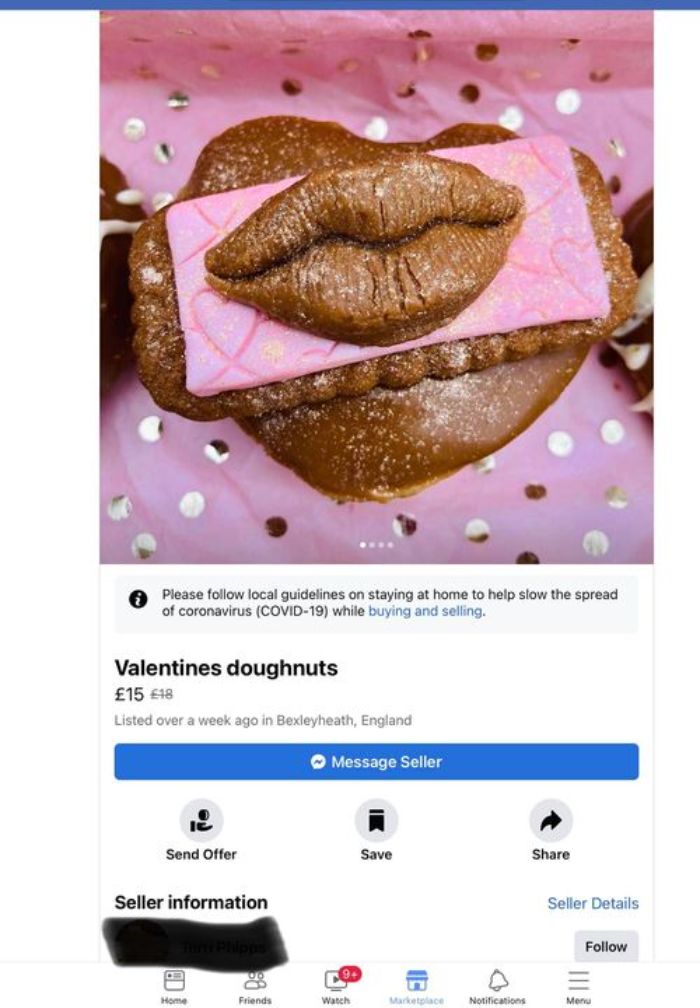
Task: Share the Valentines doughnuts listing
Action: click(x=550, y=822)
